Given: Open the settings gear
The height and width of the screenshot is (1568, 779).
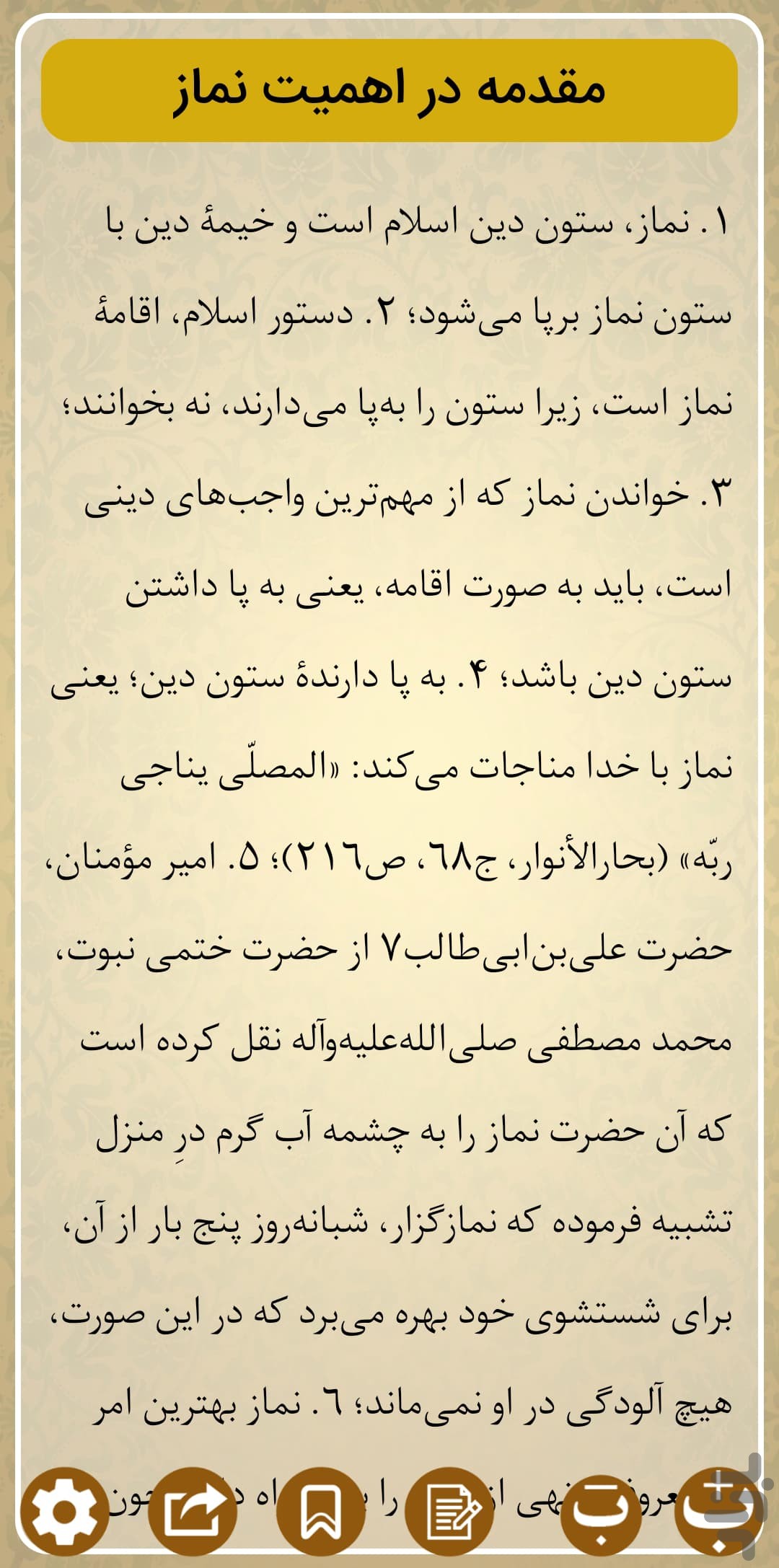Looking at the screenshot, I should (x=65, y=1512).
